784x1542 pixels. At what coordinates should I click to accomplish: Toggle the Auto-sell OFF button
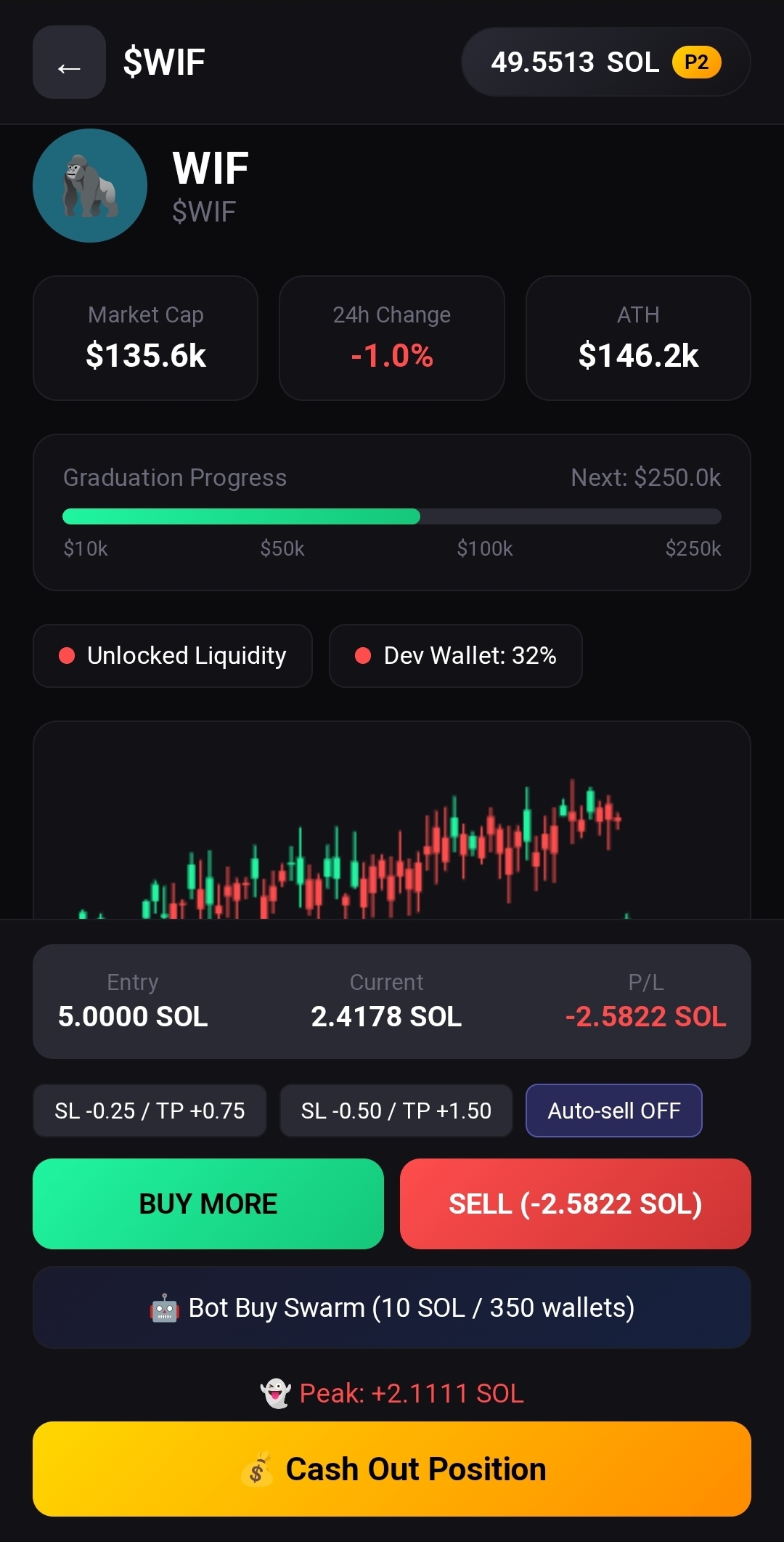click(x=613, y=1111)
